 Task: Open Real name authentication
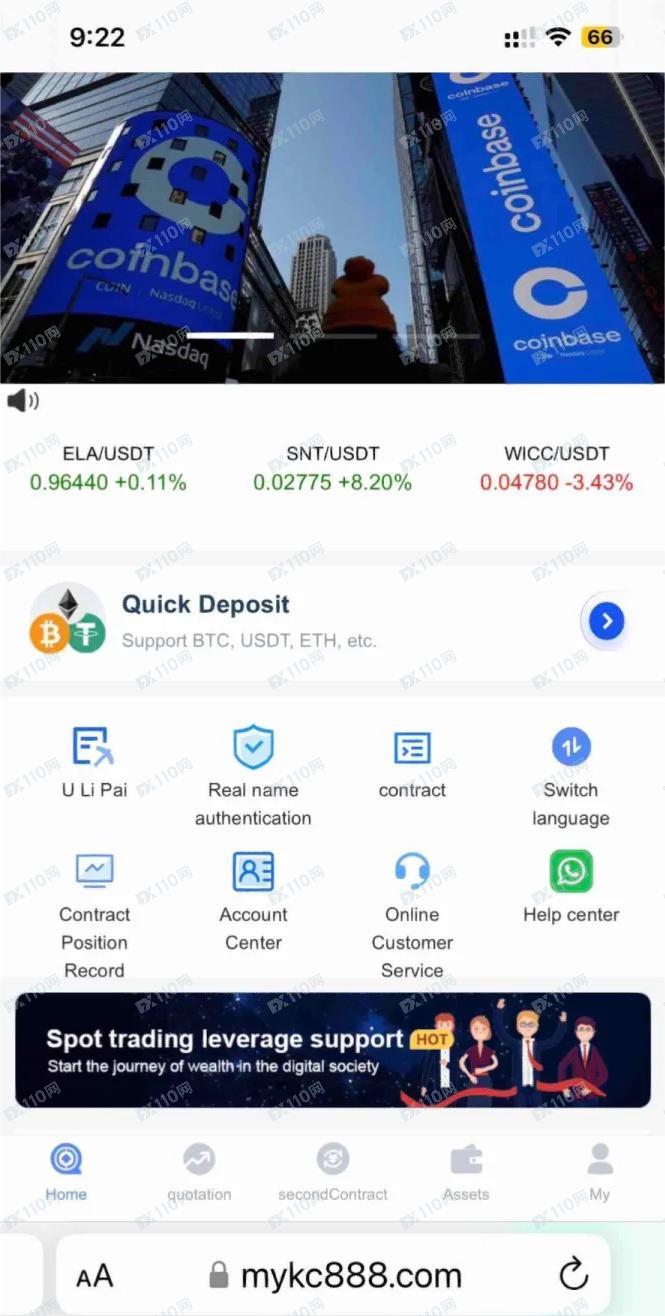pyautogui.click(x=253, y=775)
